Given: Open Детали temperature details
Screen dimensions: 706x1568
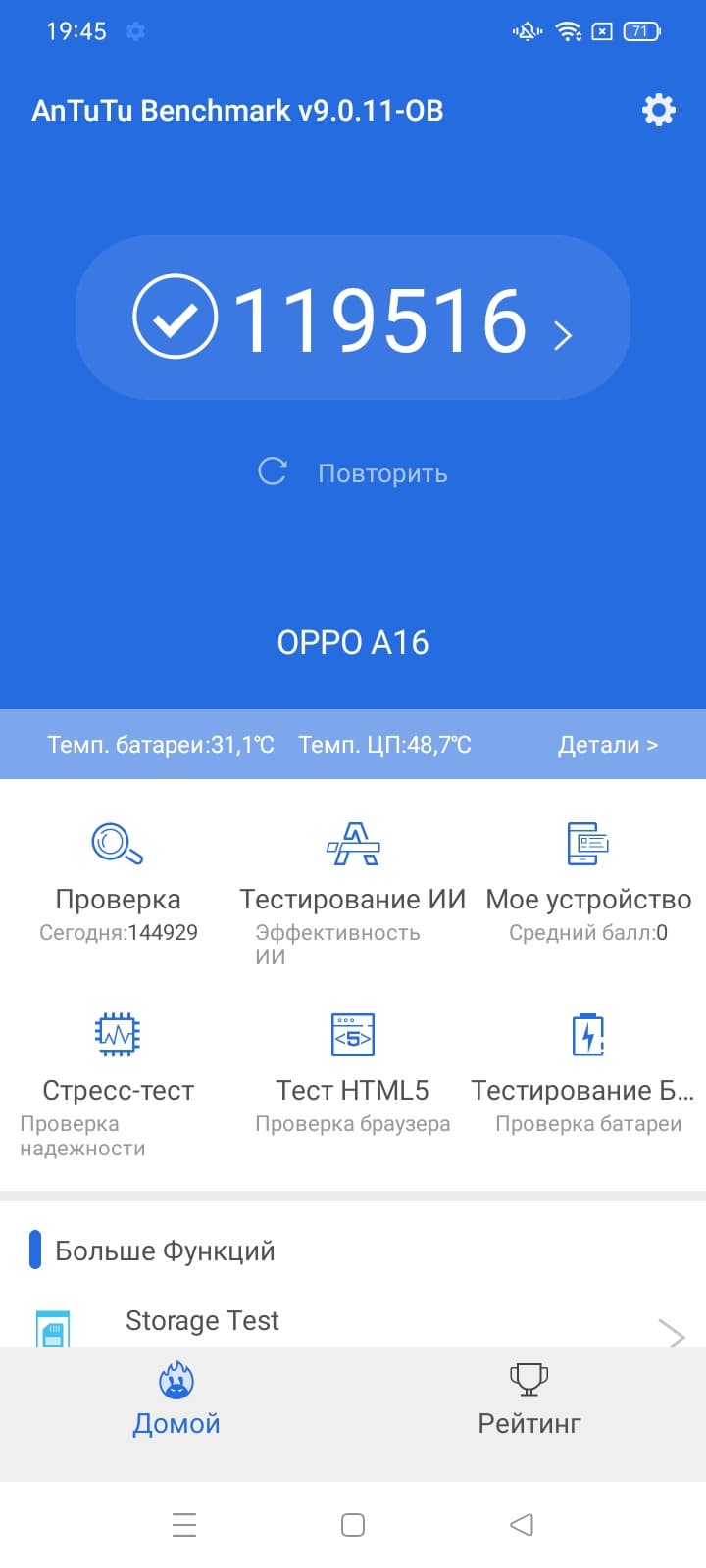Looking at the screenshot, I should 607,745.
